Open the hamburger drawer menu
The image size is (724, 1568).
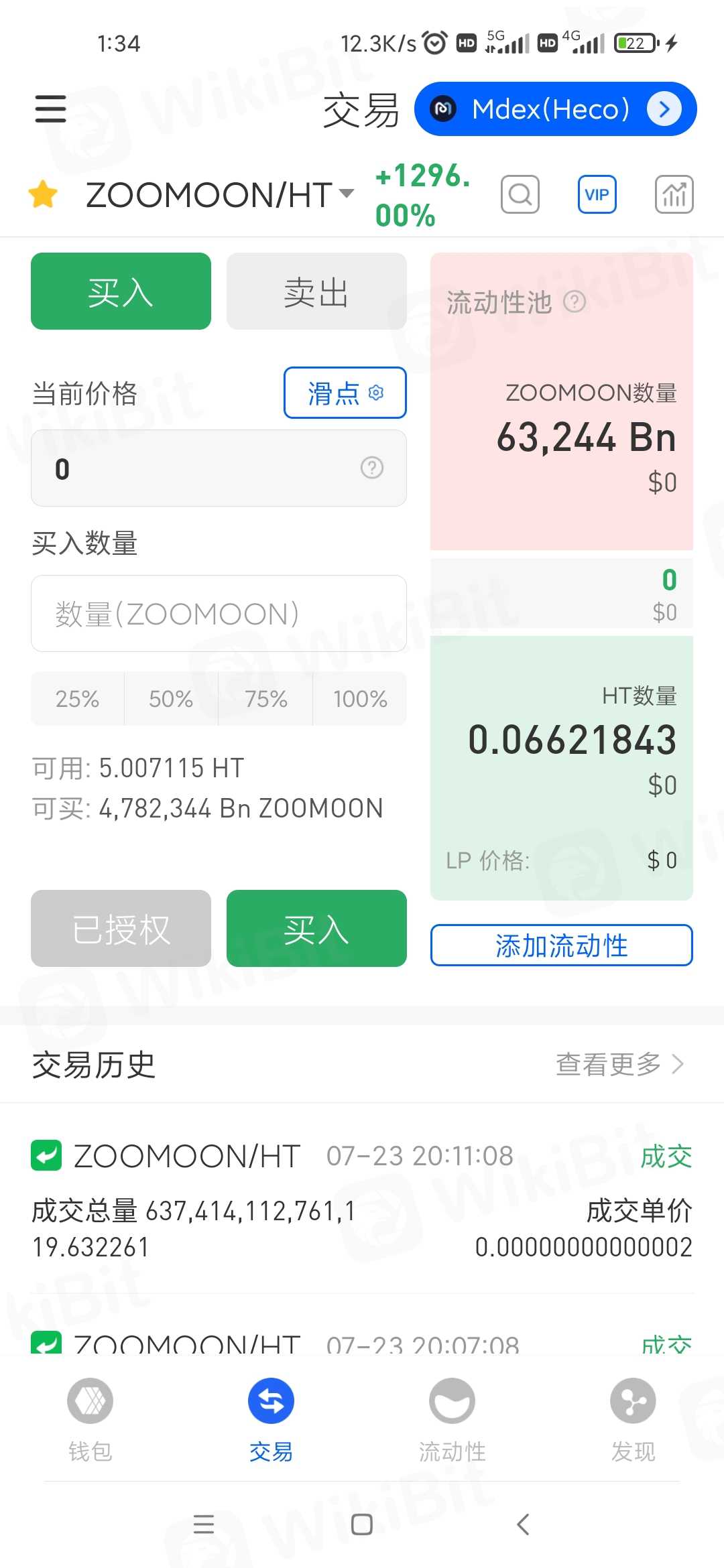51,109
